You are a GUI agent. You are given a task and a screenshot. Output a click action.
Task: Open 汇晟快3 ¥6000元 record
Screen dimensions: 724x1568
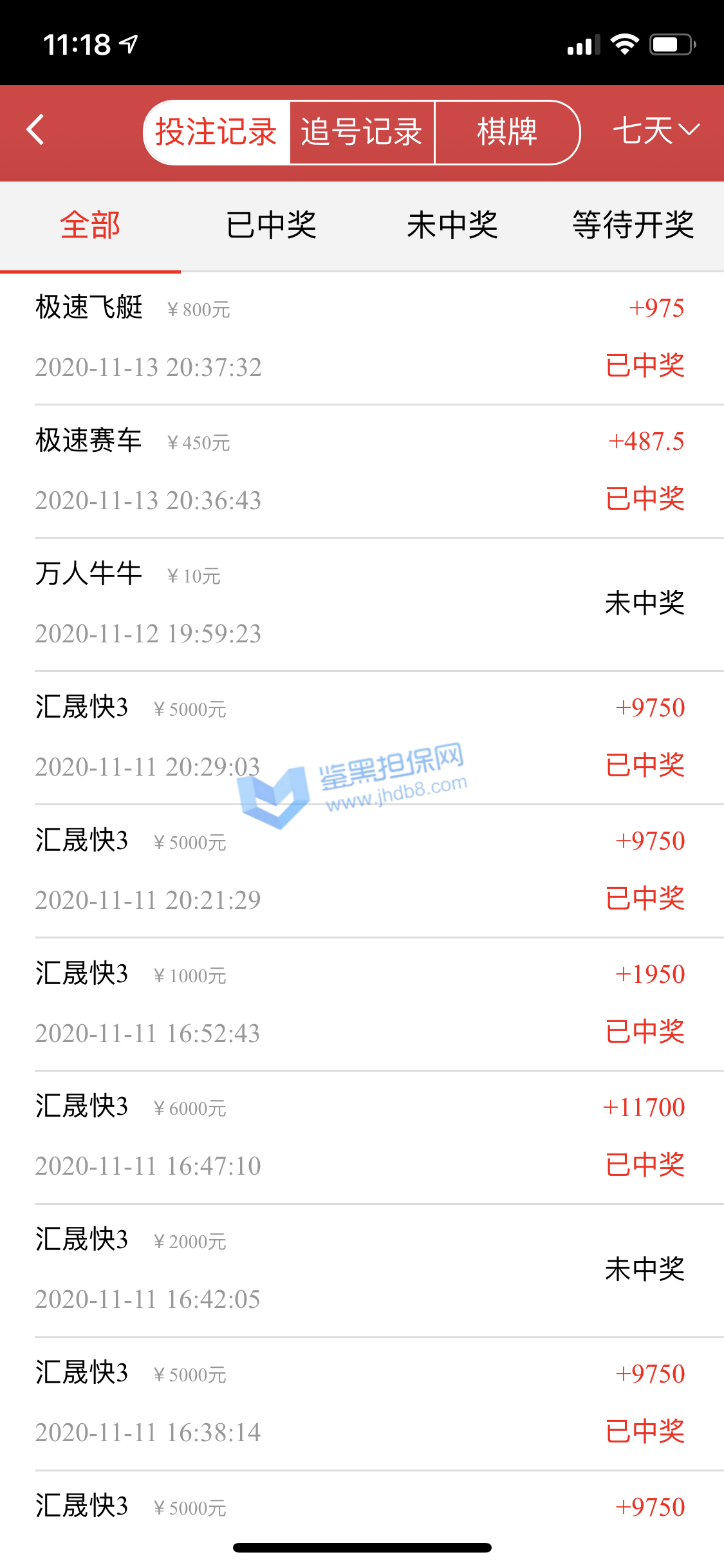[360, 1137]
